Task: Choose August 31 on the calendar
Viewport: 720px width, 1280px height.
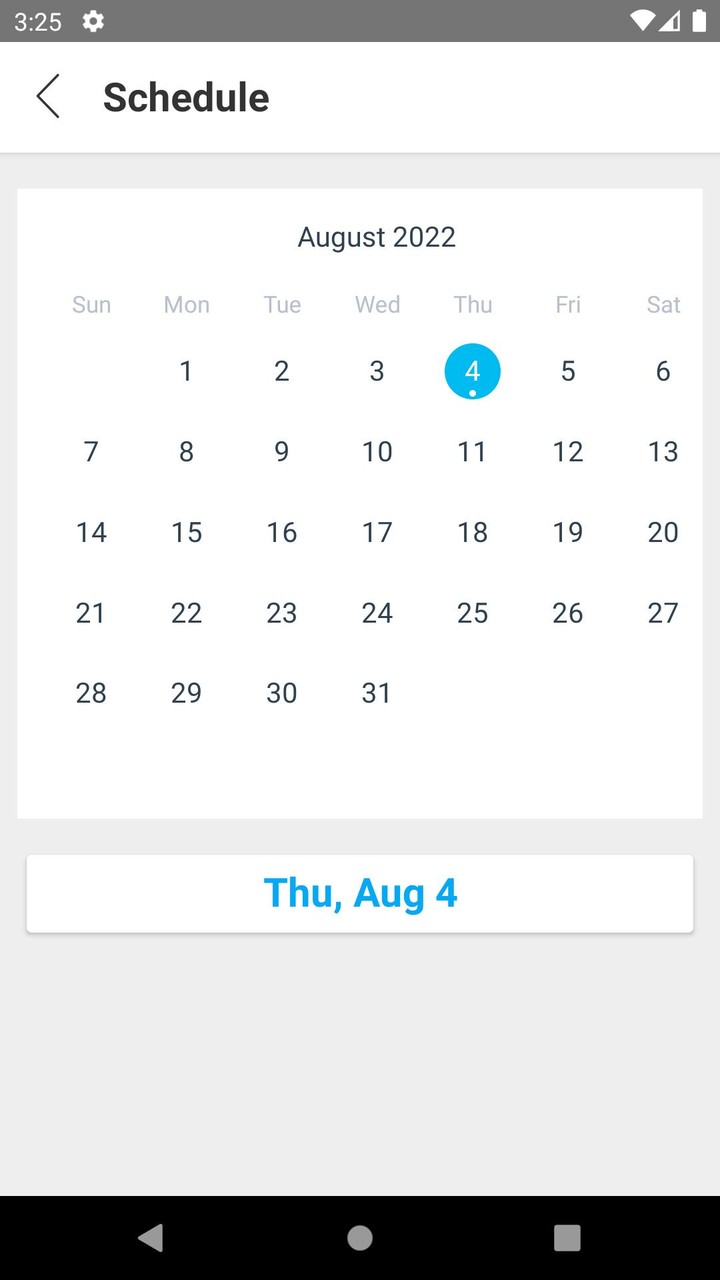Action: pos(377,693)
